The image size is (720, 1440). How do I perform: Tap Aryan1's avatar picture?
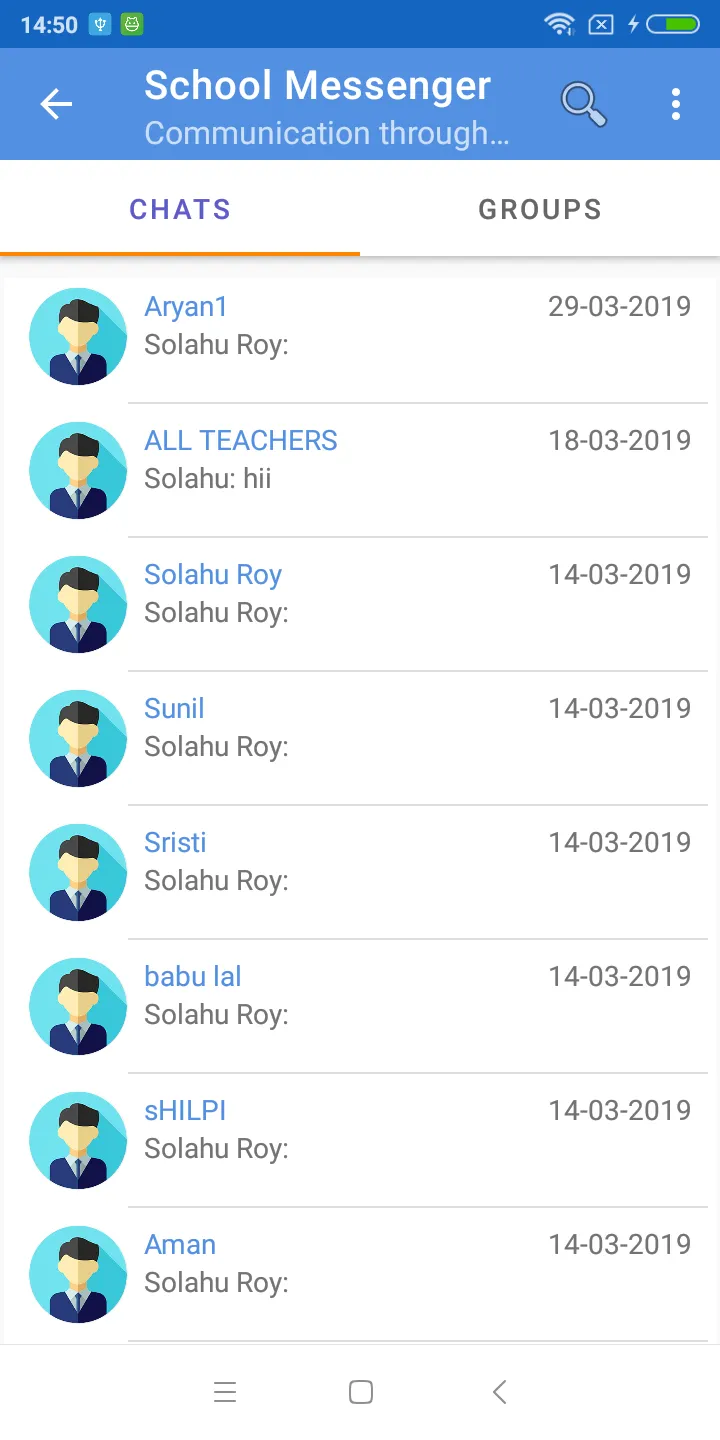[78, 336]
